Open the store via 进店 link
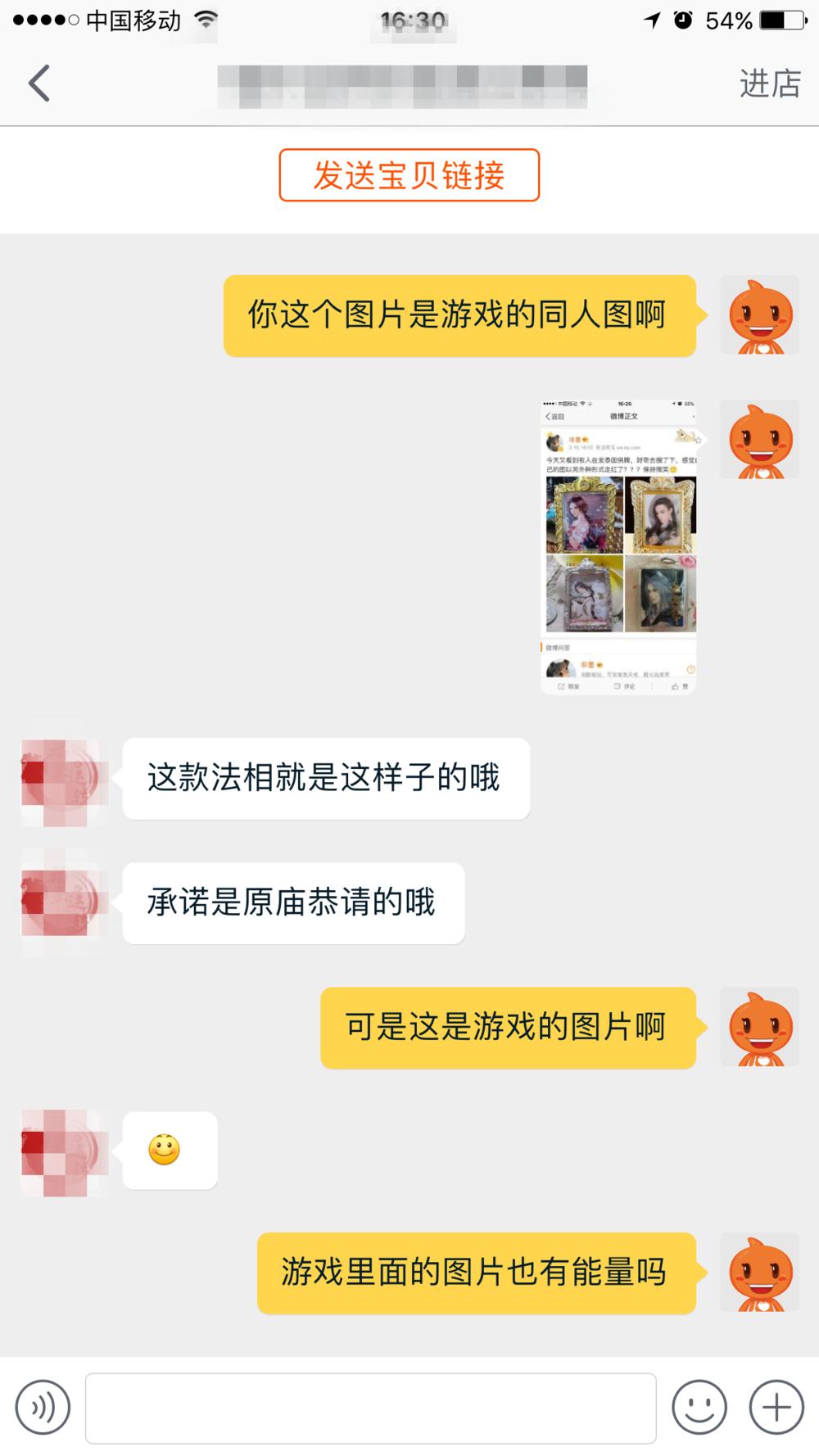This screenshot has width=819, height=1456. pyautogui.click(x=768, y=84)
